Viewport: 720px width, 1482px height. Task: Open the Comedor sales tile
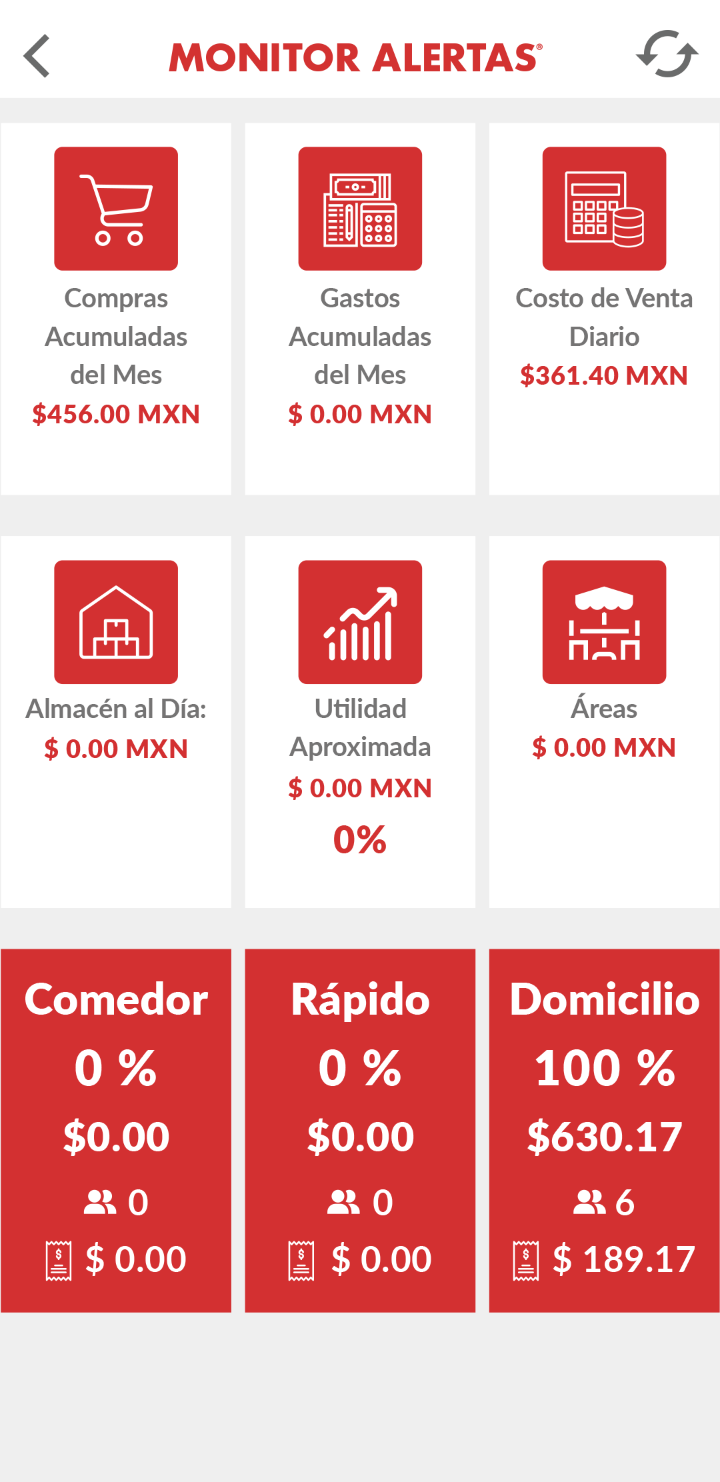coord(116,1131)
